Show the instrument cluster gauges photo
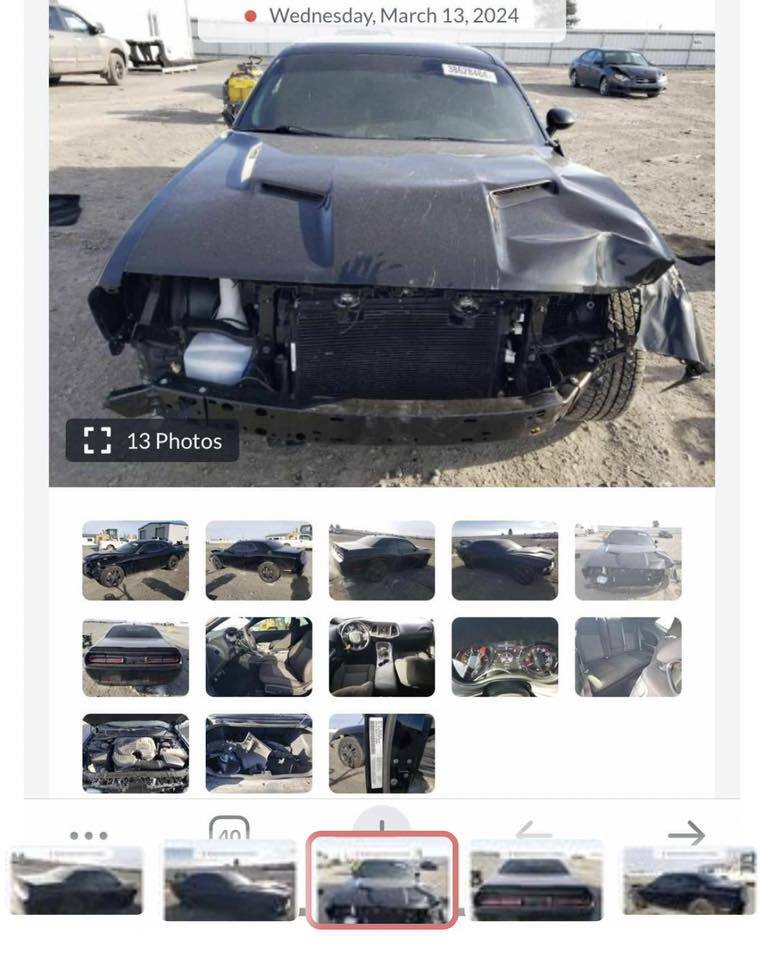This screenshot has width=768, height=960. [504, 656]
